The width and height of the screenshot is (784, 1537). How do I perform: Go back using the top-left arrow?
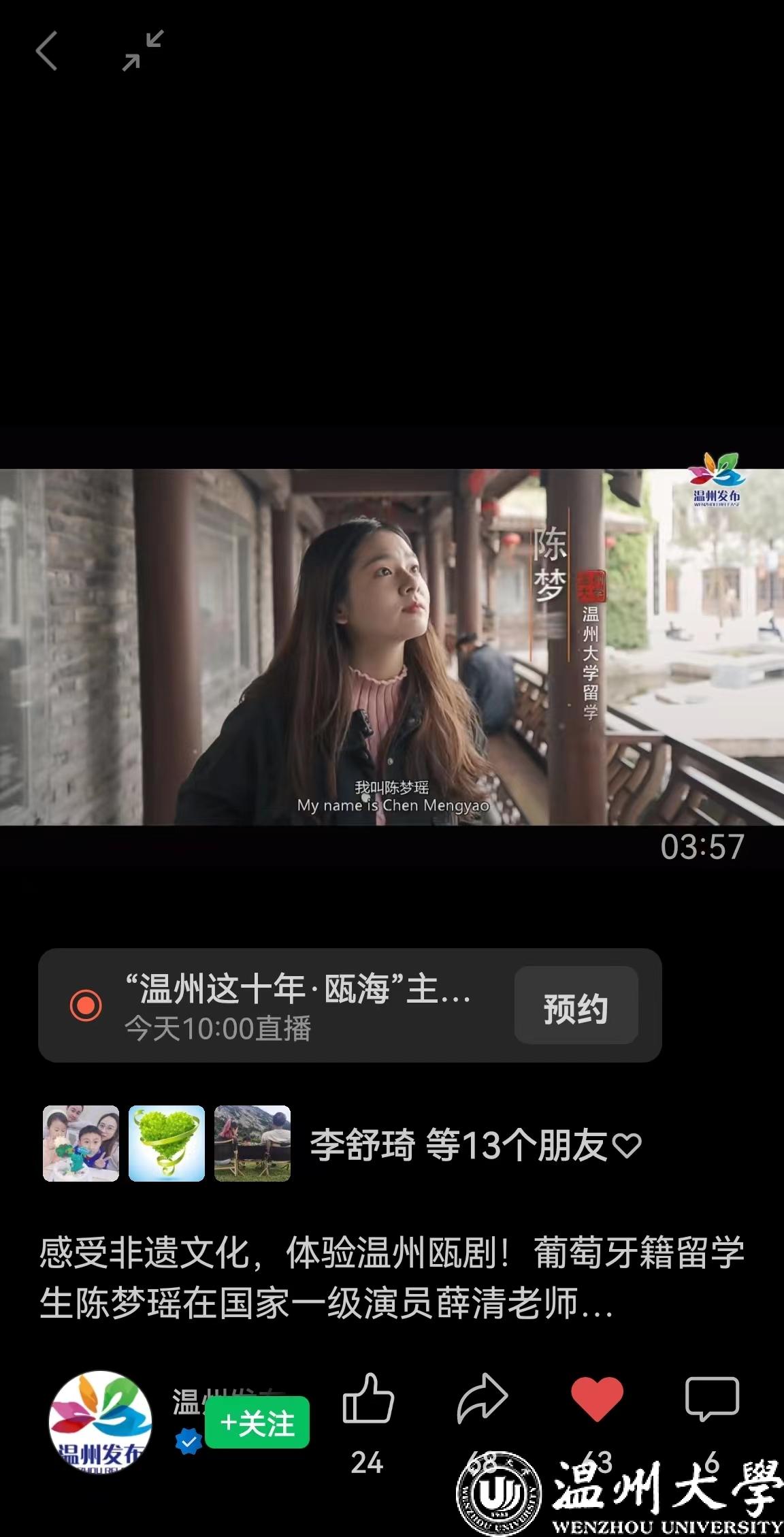pyautogui.click(x=46, y=51)
